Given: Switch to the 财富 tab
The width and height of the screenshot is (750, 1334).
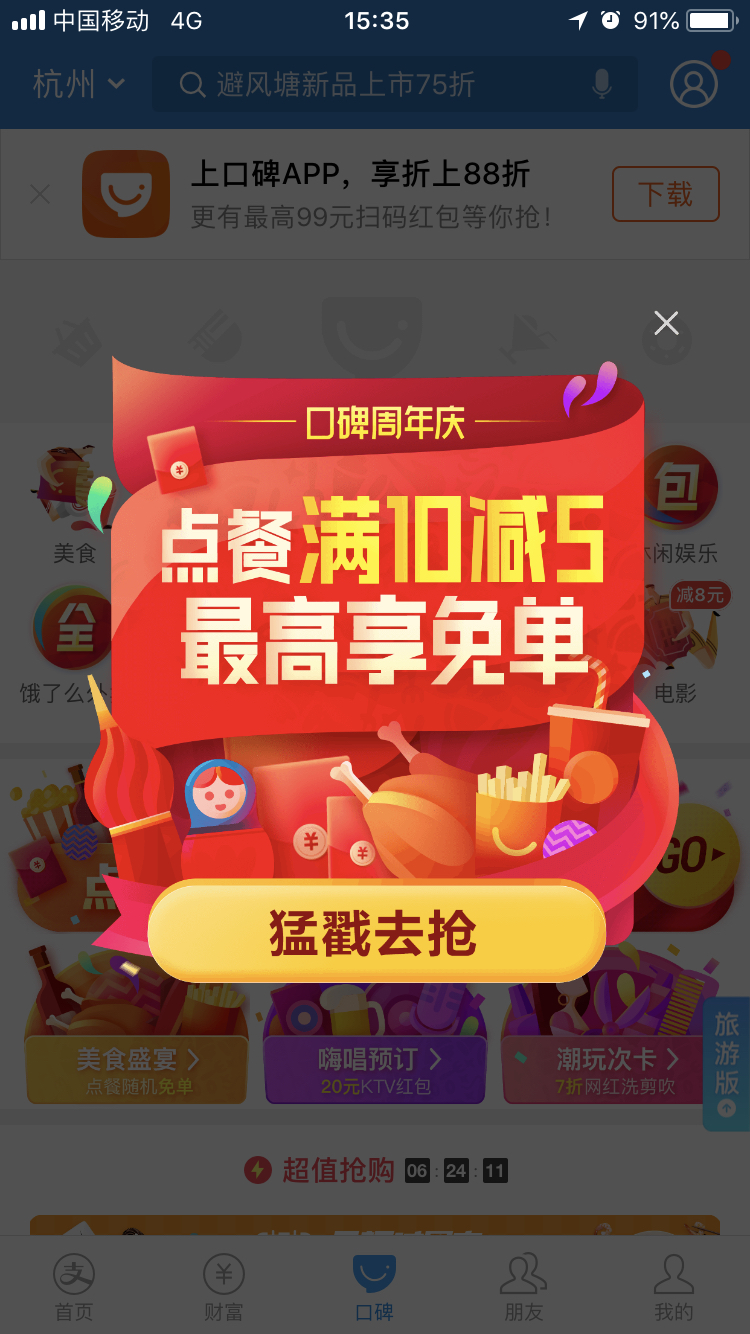Looking at the screenshot, I should 224,1288.
